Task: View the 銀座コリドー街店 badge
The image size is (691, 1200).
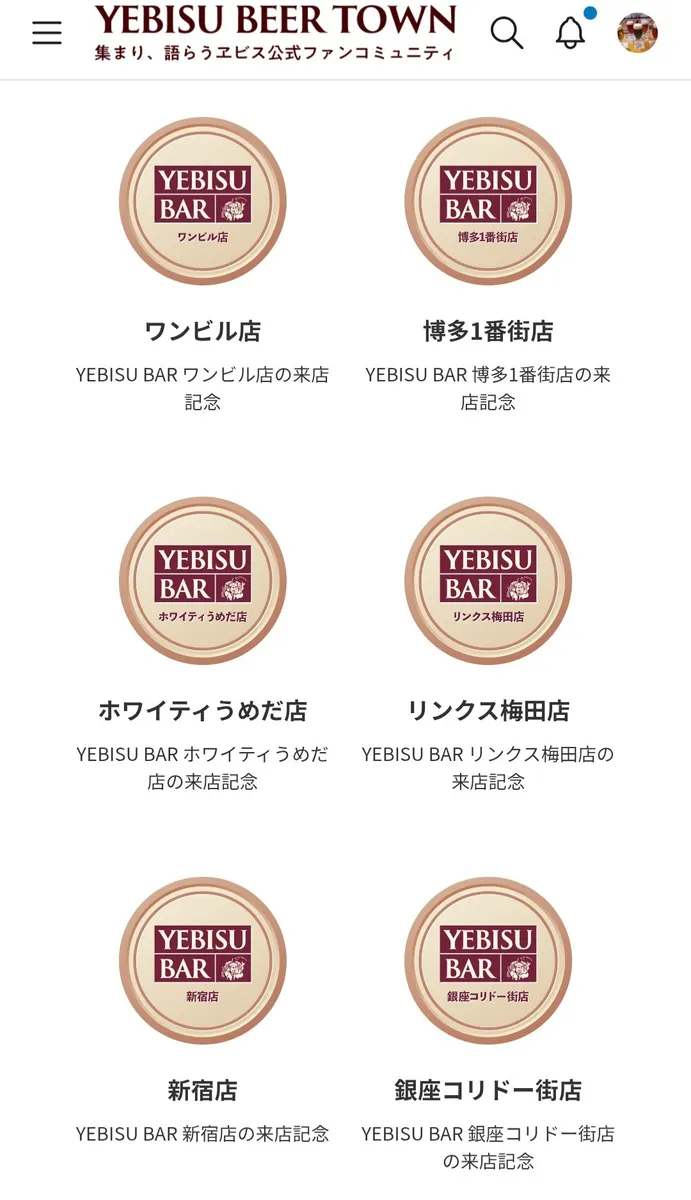Action: coord(488,961)
